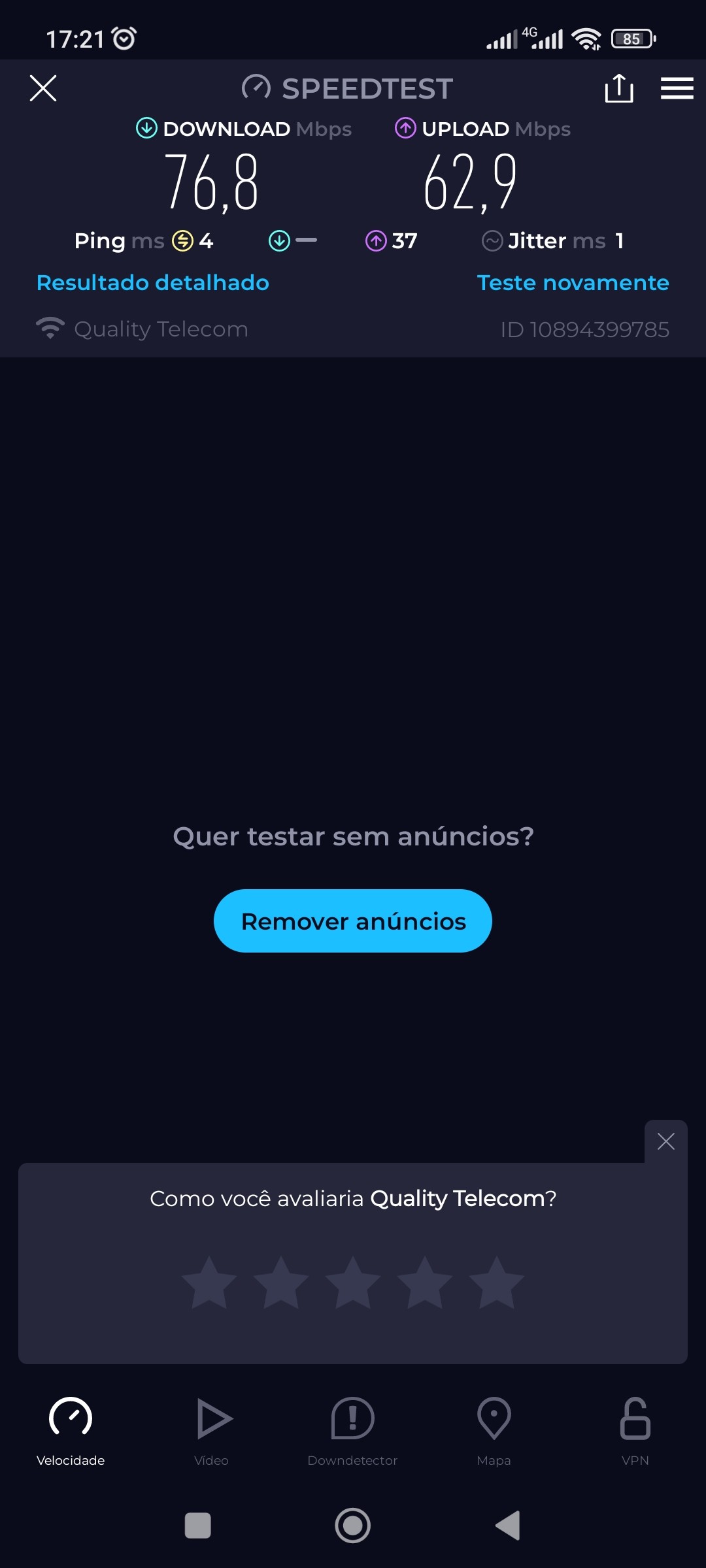Close the speed test result
The width and height of the screenshot is (706, 1568).
pos(43,88)
